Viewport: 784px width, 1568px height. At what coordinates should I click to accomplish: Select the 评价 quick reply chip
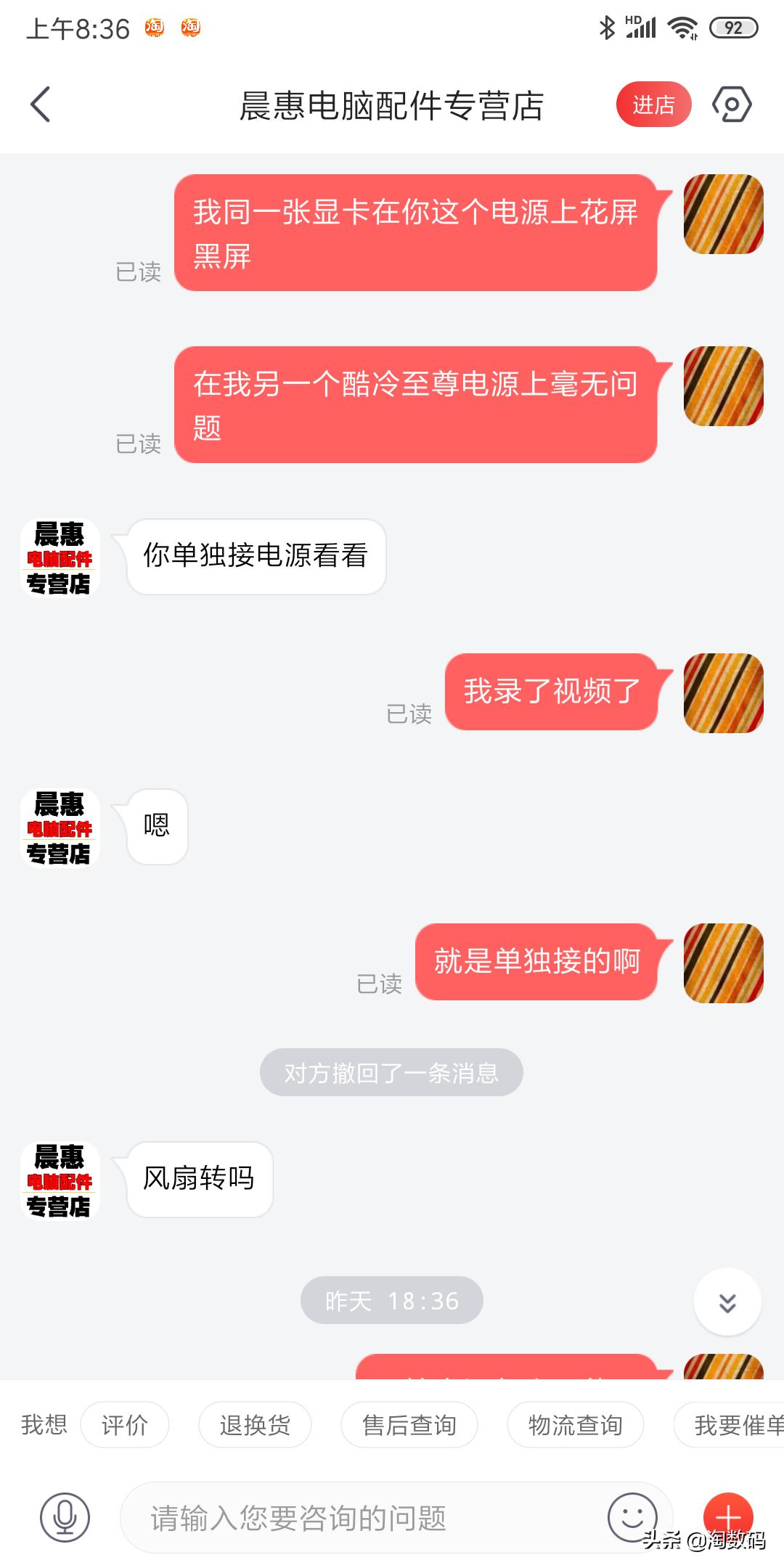tap(125, 1424)
